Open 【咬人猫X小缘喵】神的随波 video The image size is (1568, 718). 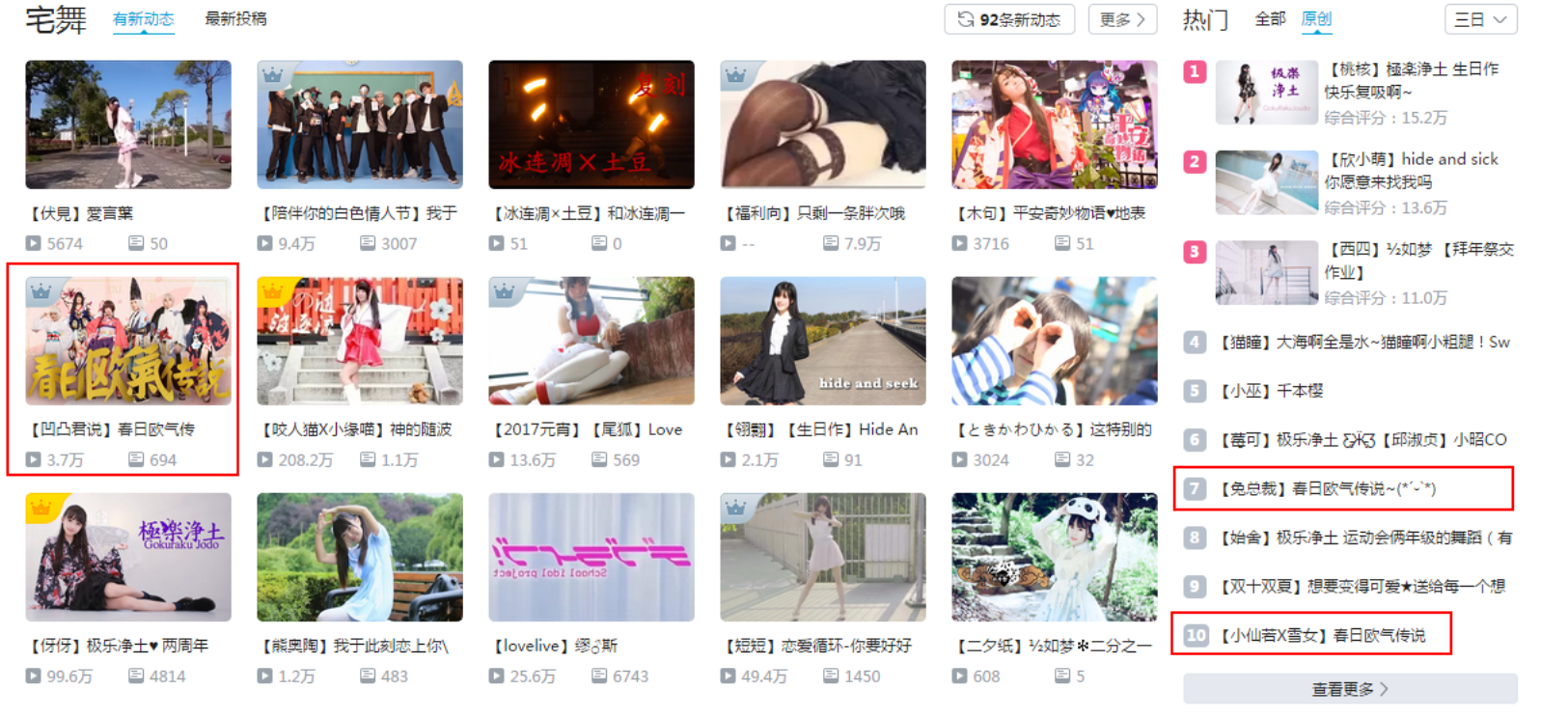coord(360,342)
